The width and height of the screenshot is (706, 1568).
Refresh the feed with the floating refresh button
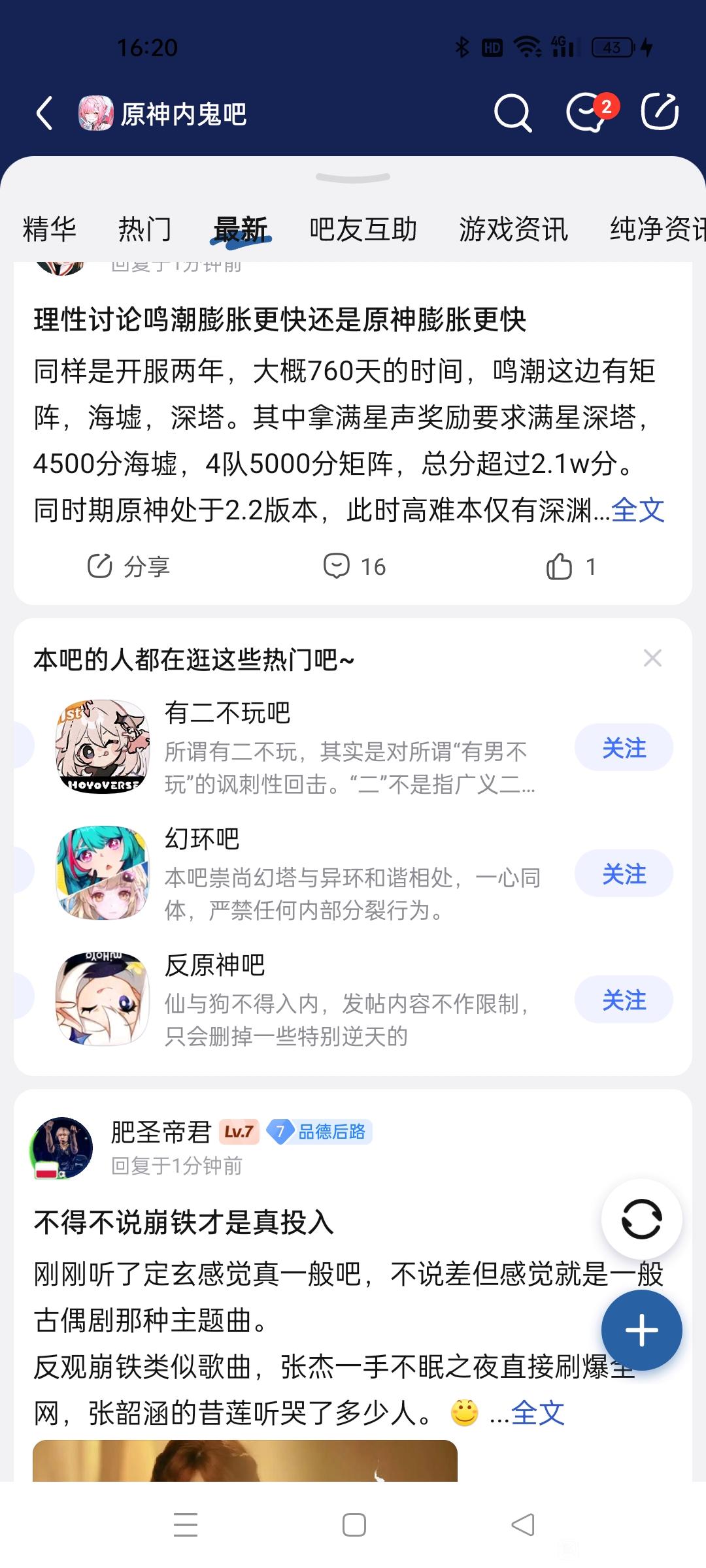(x=641, y=1219)
